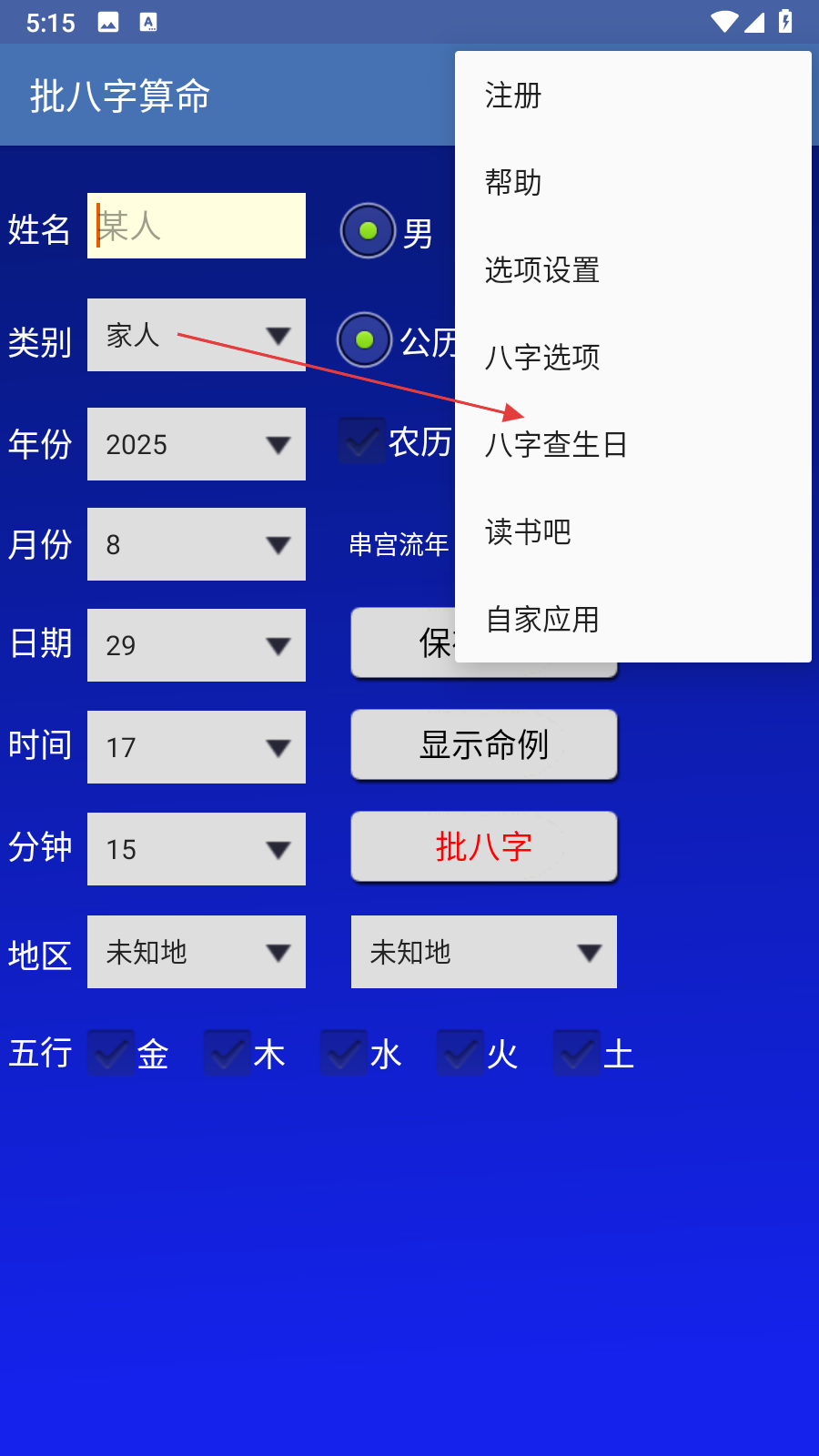Viewport: 819px width, 1456px height.
Task: Tap the red 批八字 button
Action: point(484,846)
